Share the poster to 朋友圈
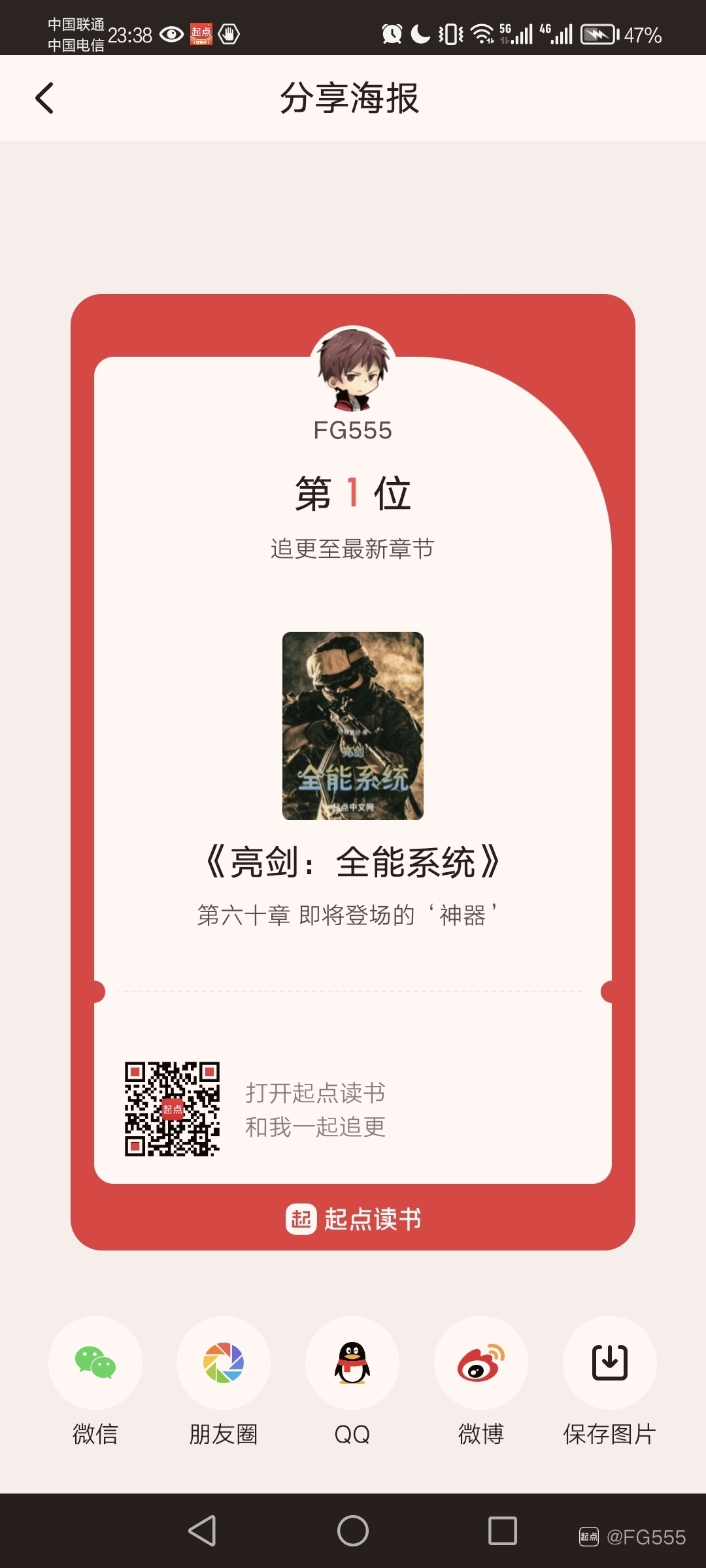 (x=224, y=1363)
